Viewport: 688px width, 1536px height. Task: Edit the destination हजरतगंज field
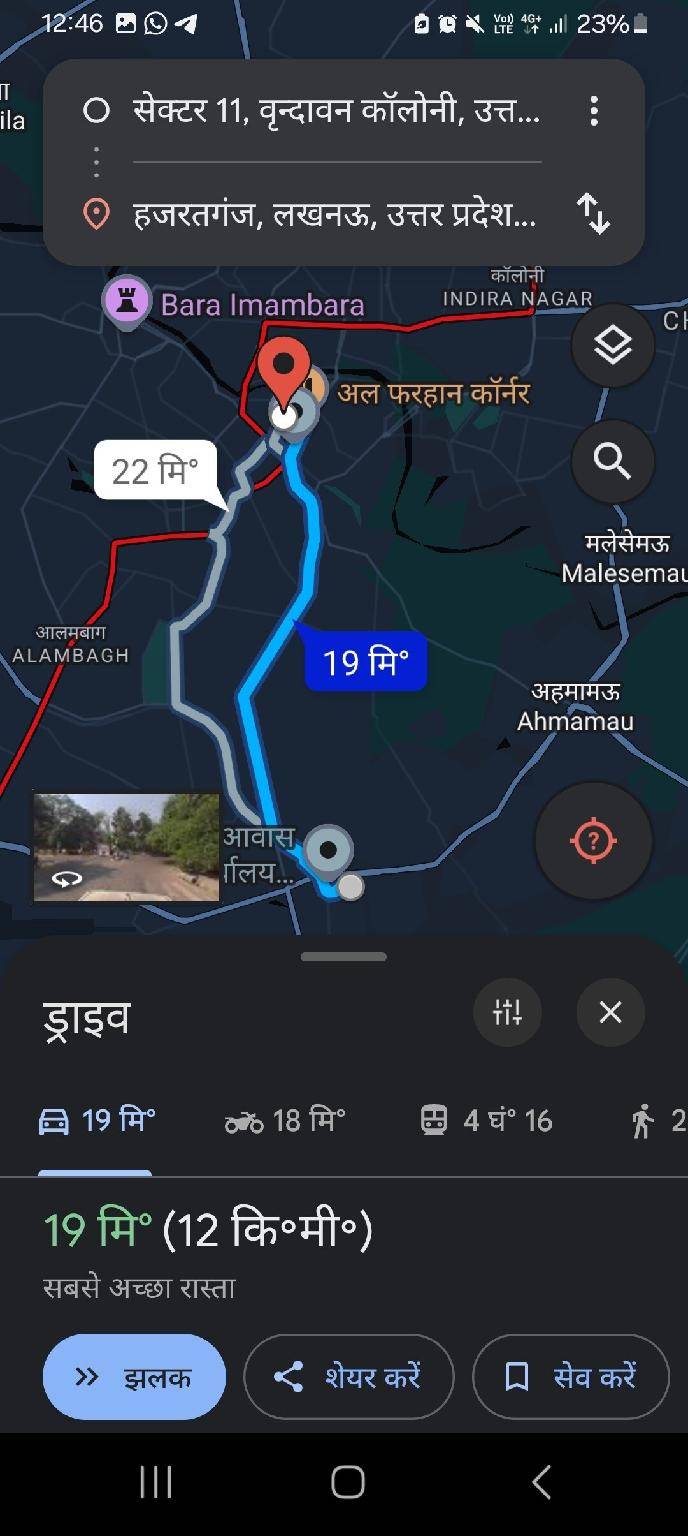[x=335, y=214]
